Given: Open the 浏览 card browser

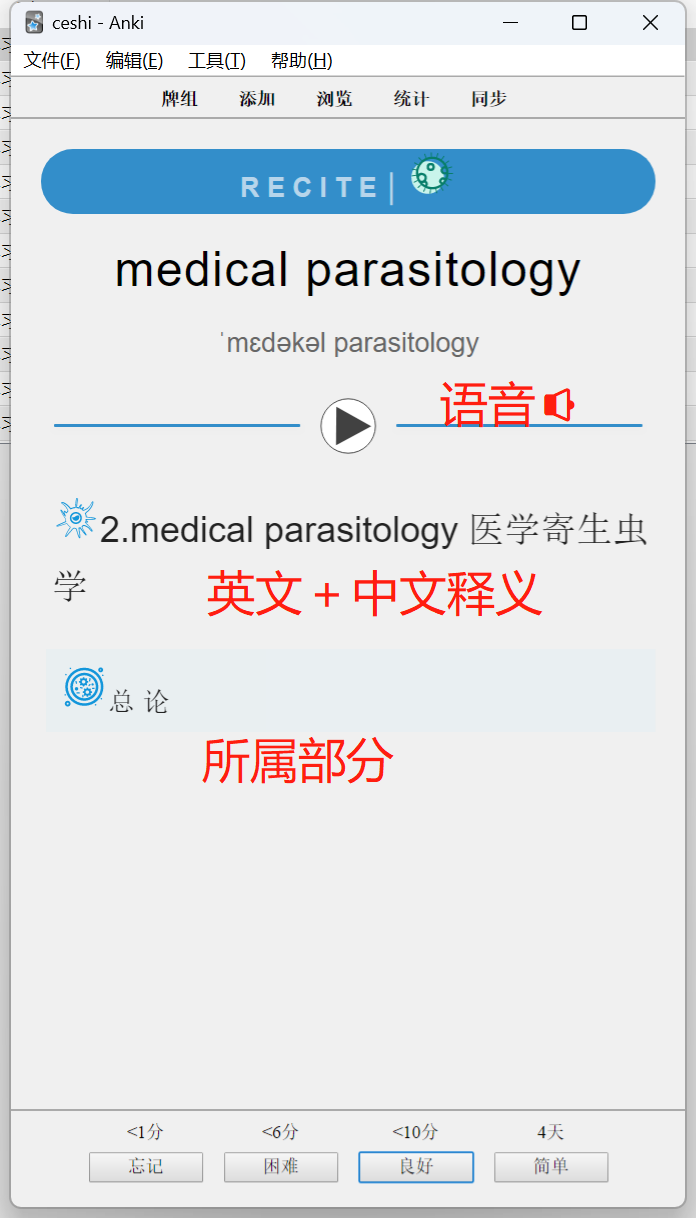Looking at the screenshot, I should [x=334, y=99].
